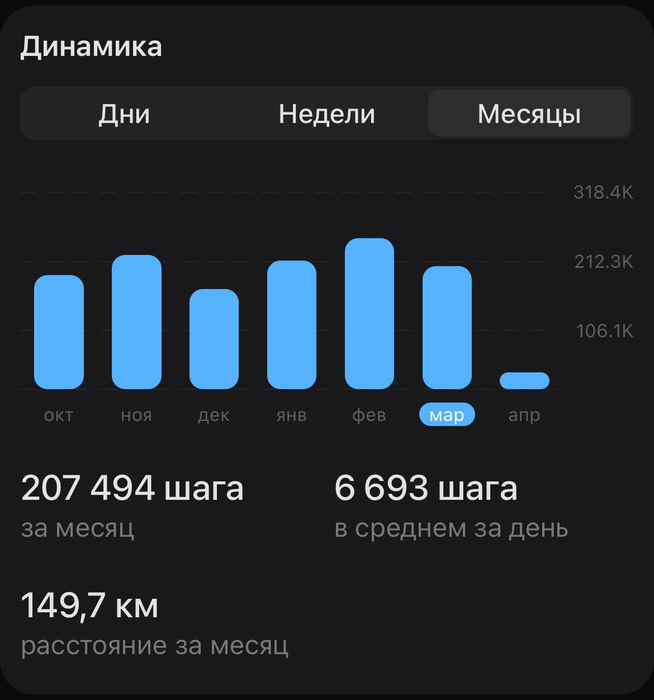Image resolution: width=654 pixels, height=700 pixels.
Task: Show steps for the апр bar
Action: point(524,381)
